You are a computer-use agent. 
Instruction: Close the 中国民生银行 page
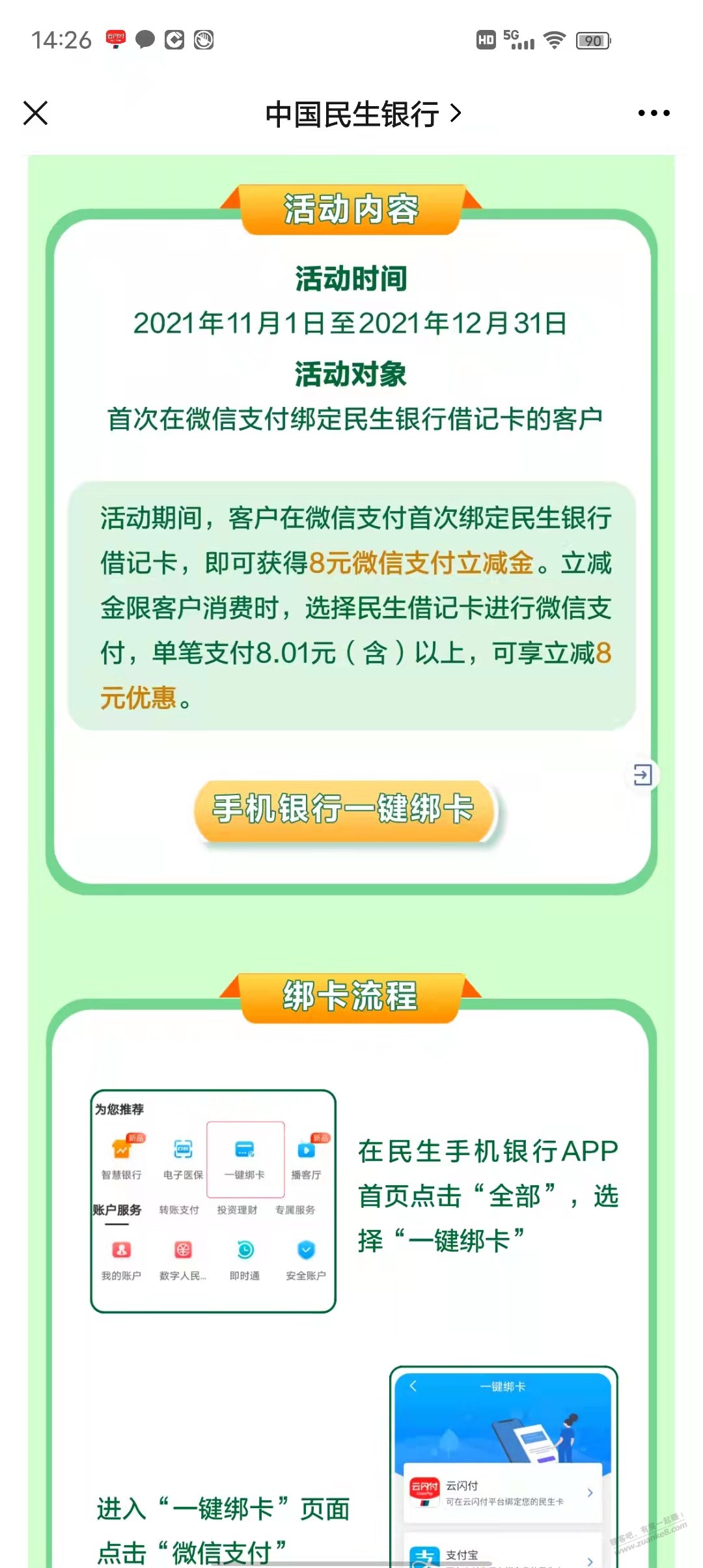[36, 113]
